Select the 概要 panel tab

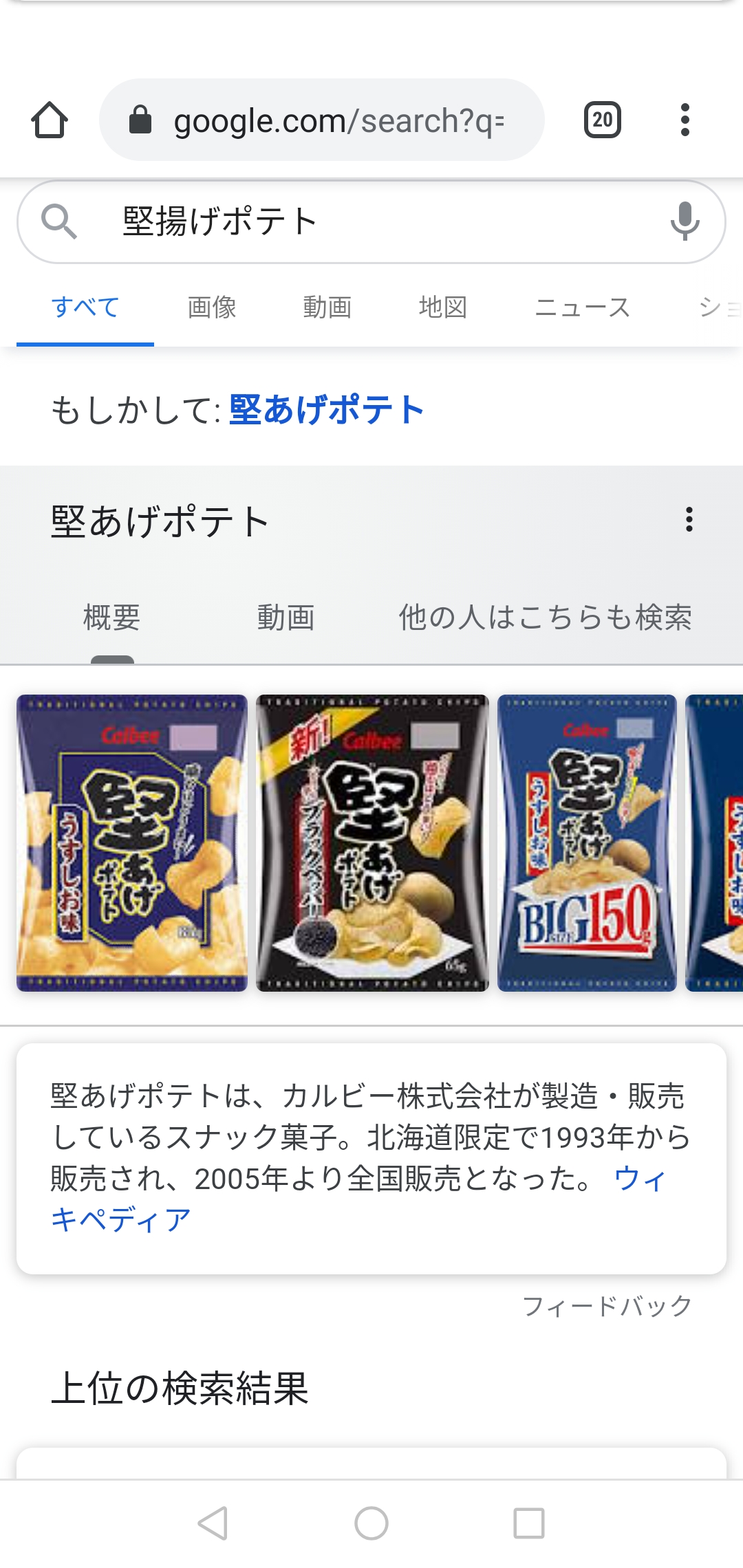tap(111, 617)
